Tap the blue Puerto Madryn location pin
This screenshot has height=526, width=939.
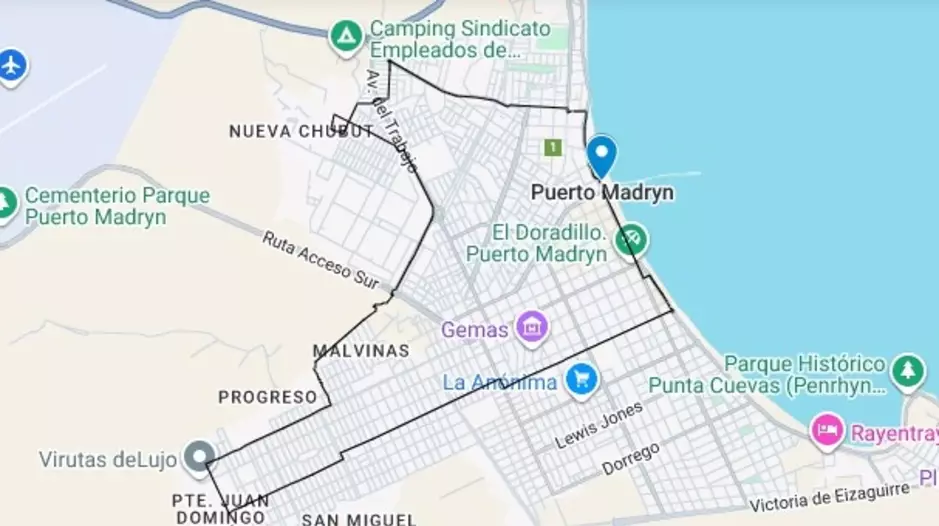click(601, 155)
